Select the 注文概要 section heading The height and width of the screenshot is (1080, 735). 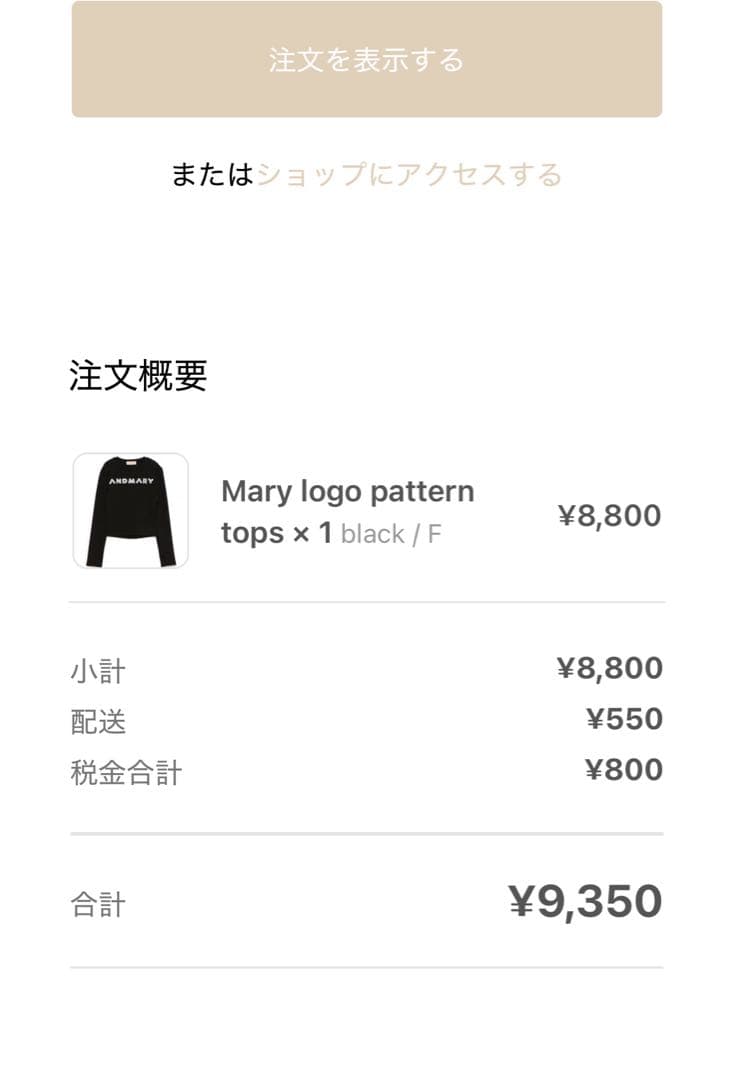point(135,377)
